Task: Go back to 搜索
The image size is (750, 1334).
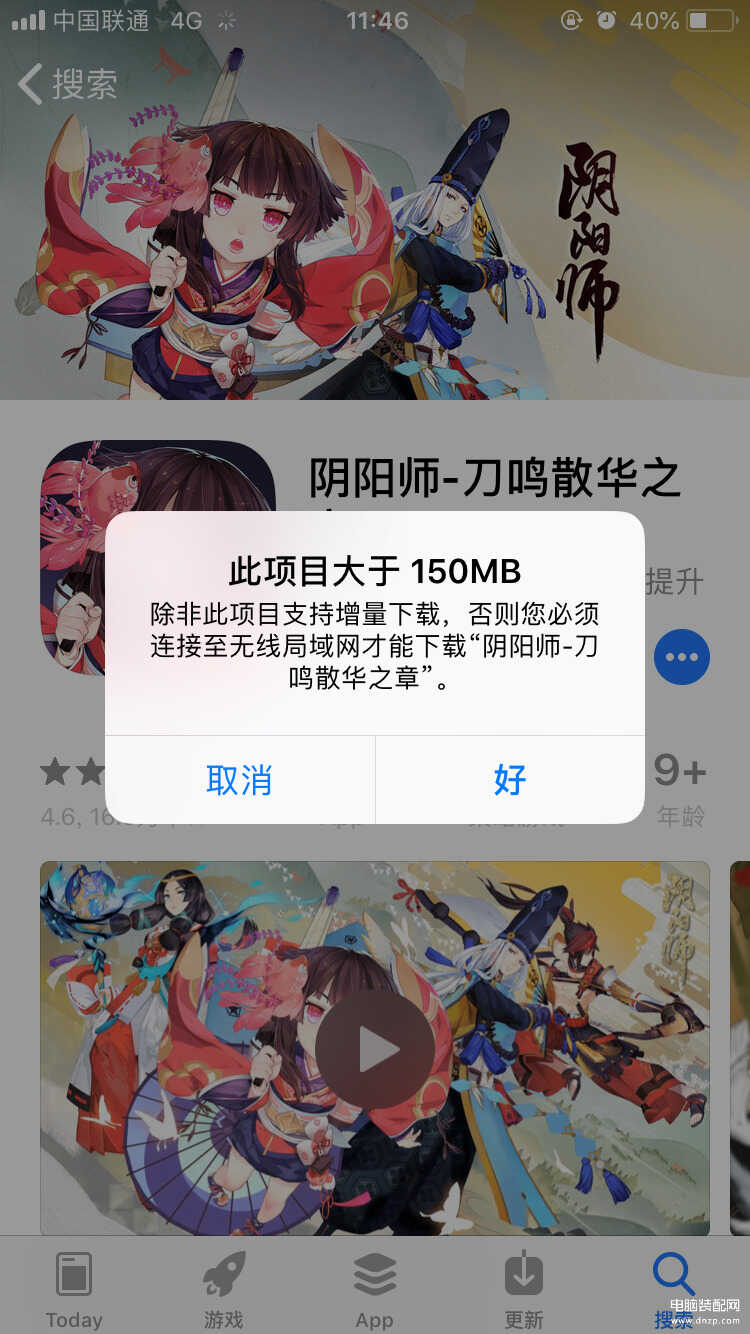Action: 68,84
